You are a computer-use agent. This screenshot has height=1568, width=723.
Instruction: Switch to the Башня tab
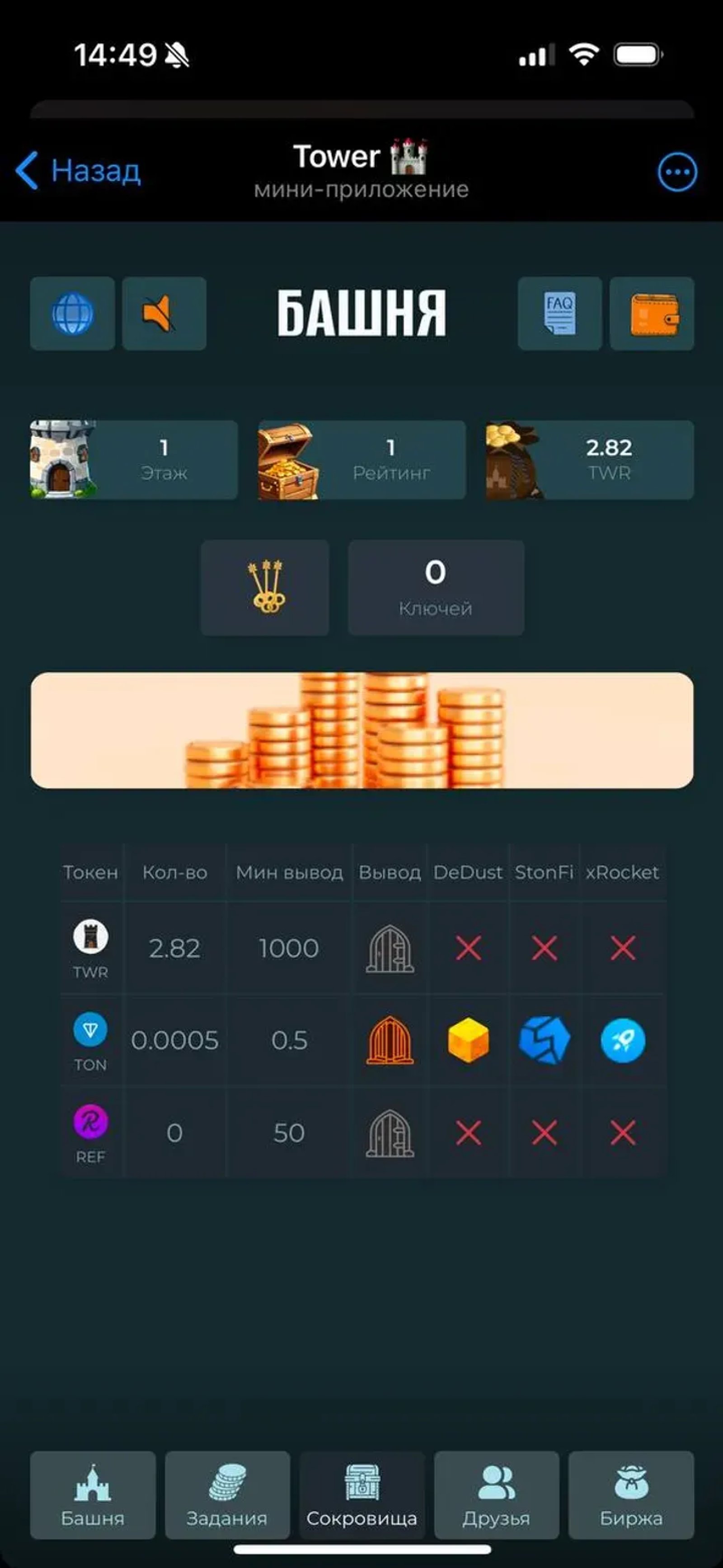click(x=93, y=1494)
